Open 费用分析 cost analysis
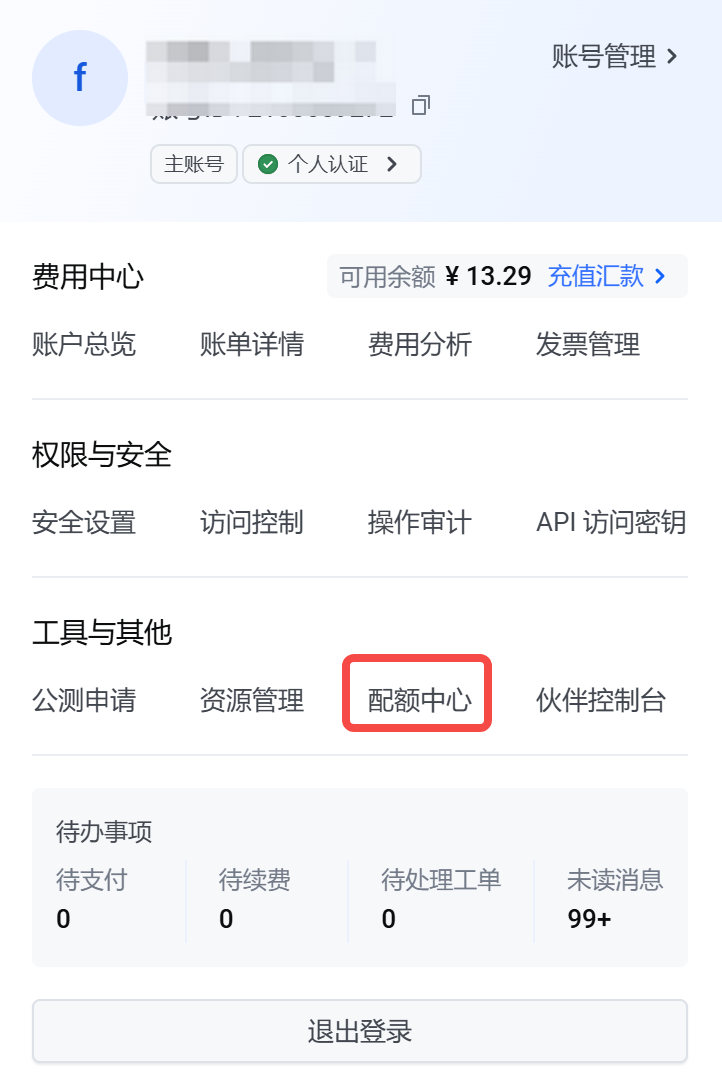The image size is (722, 1082). pyautogui.click(x=420, y=345)
